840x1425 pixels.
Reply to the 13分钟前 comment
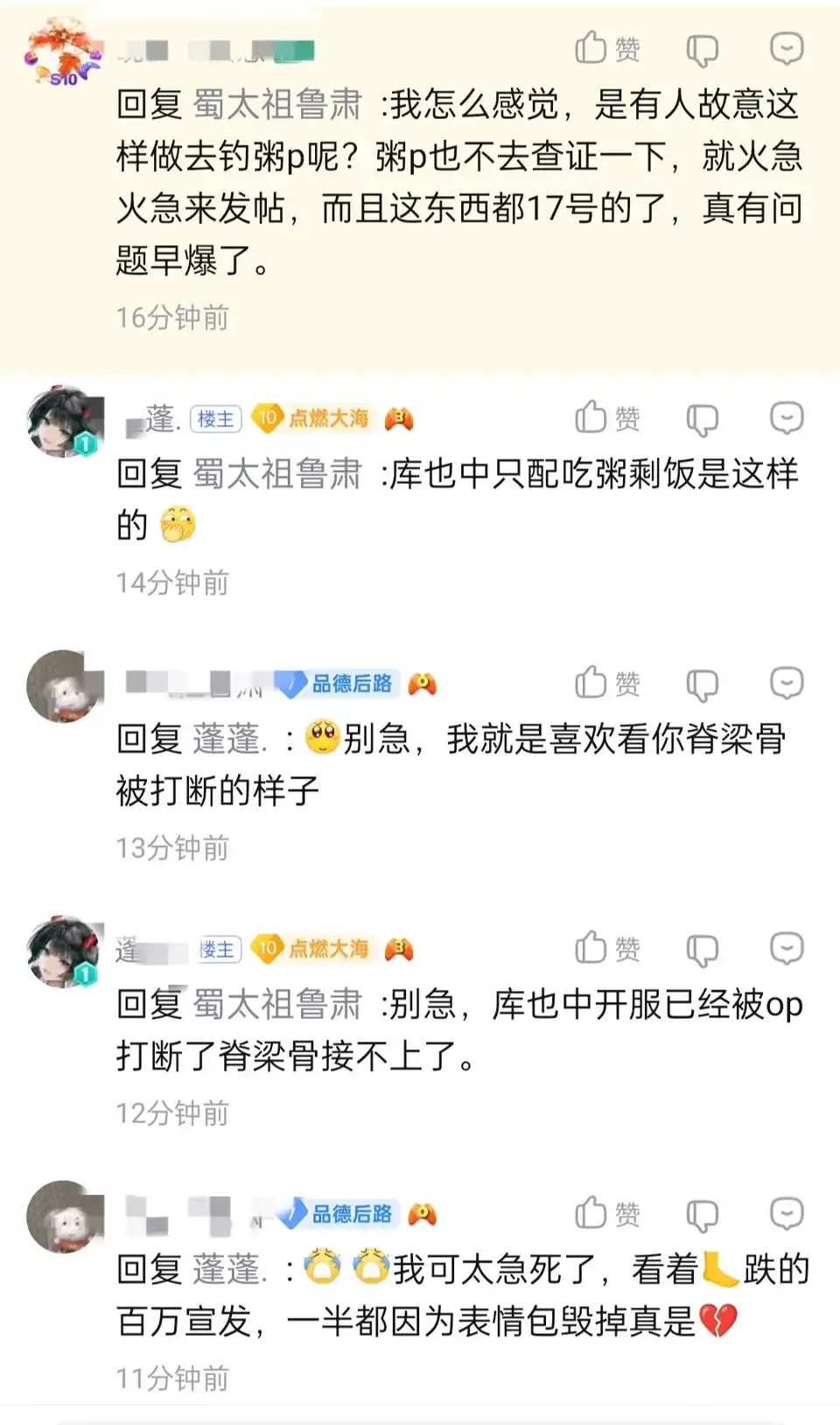tap(786, 684)
